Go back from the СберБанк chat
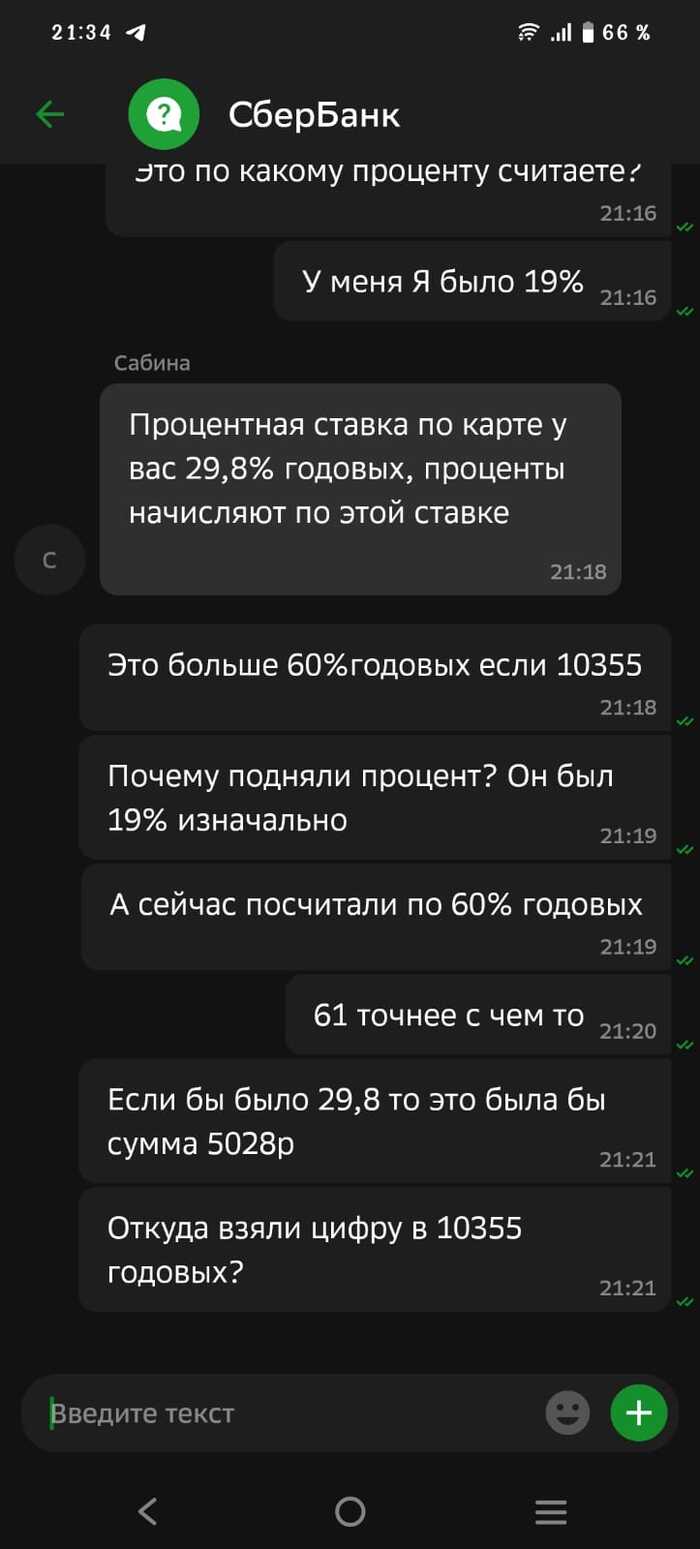Viewport: 700px width, 1549px height. 50,115
